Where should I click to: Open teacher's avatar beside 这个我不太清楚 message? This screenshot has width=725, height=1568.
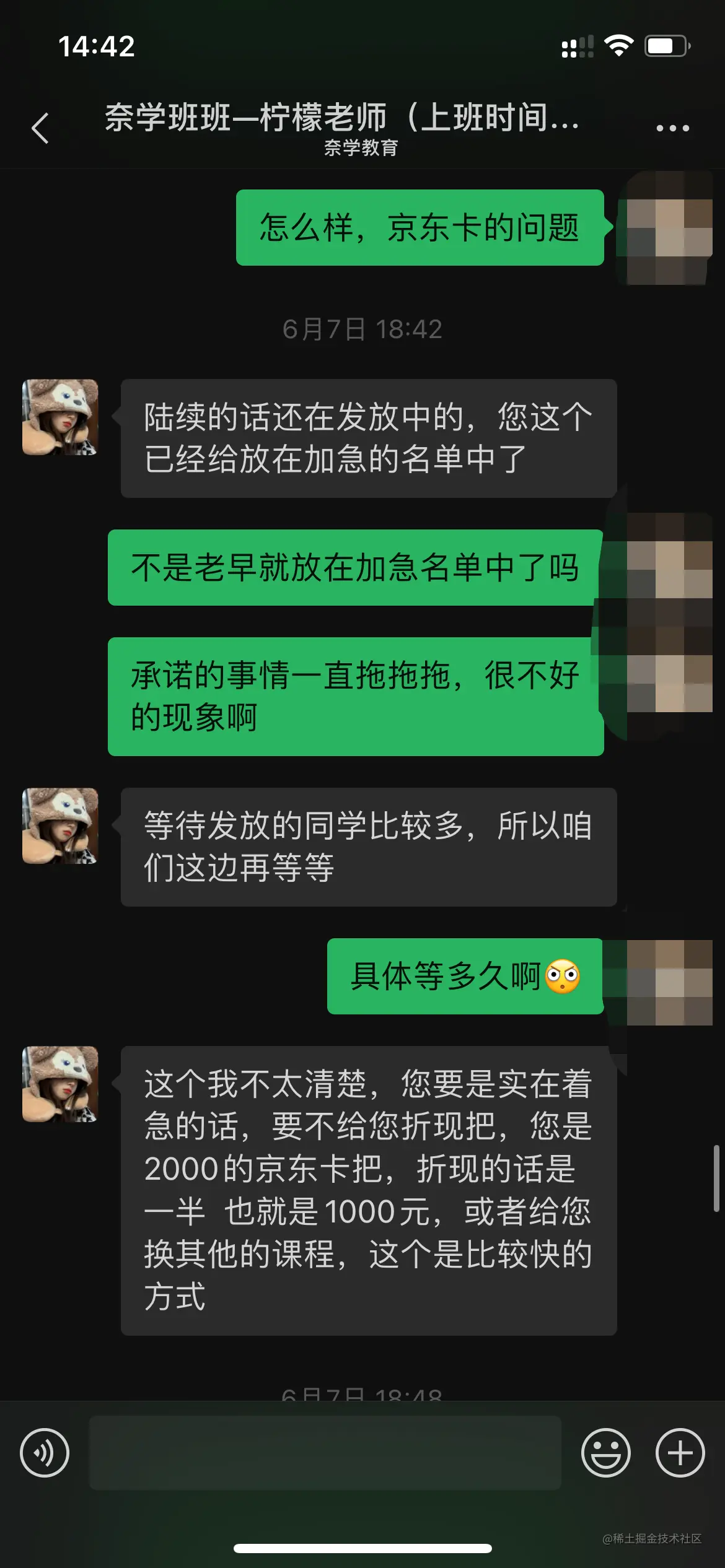(x=60, y=1084)
